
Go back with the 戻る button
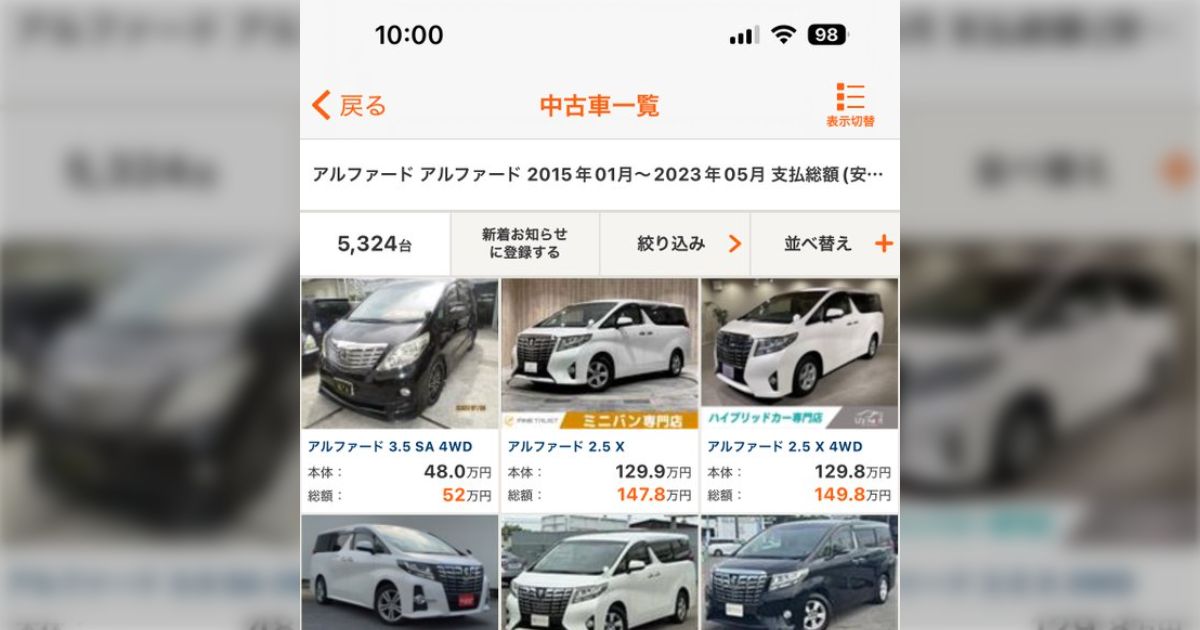coord(349,105)
